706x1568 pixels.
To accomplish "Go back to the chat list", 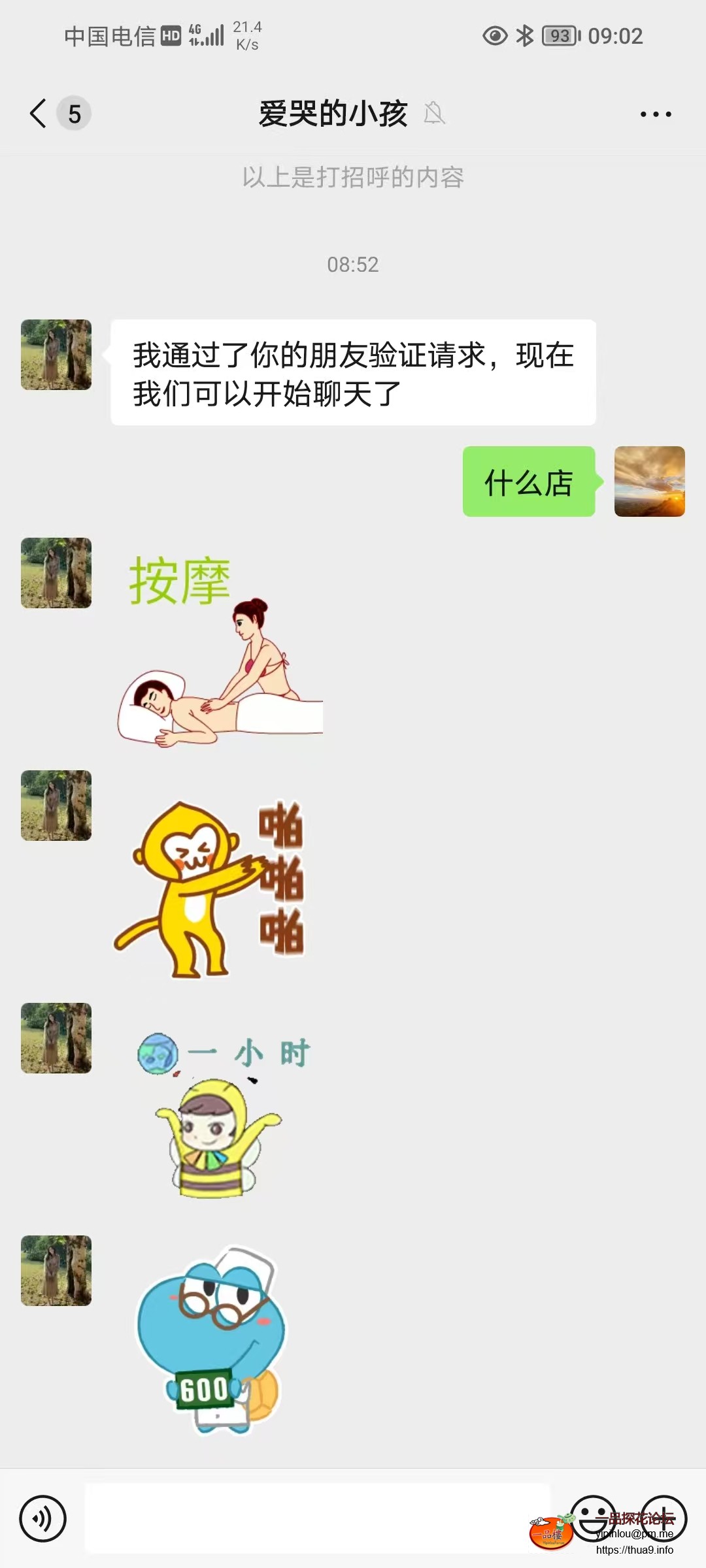I will [39, 114].
